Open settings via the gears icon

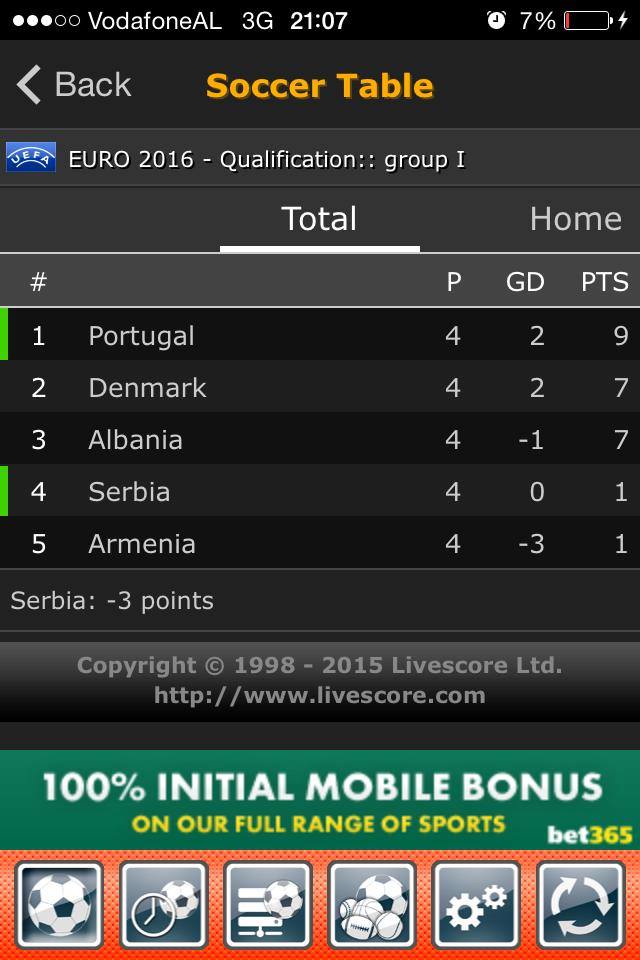475,906
